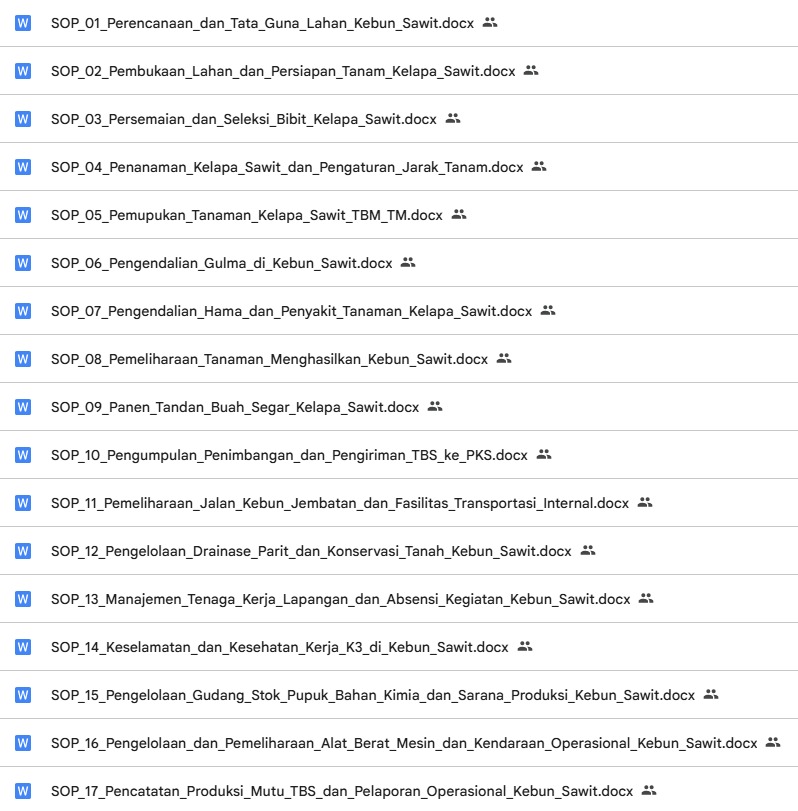Open SOP_05 Pemupukan Tanaman Kelapa Sawit document
Viewport: 798px width, 811px height.
coord(246,215)
